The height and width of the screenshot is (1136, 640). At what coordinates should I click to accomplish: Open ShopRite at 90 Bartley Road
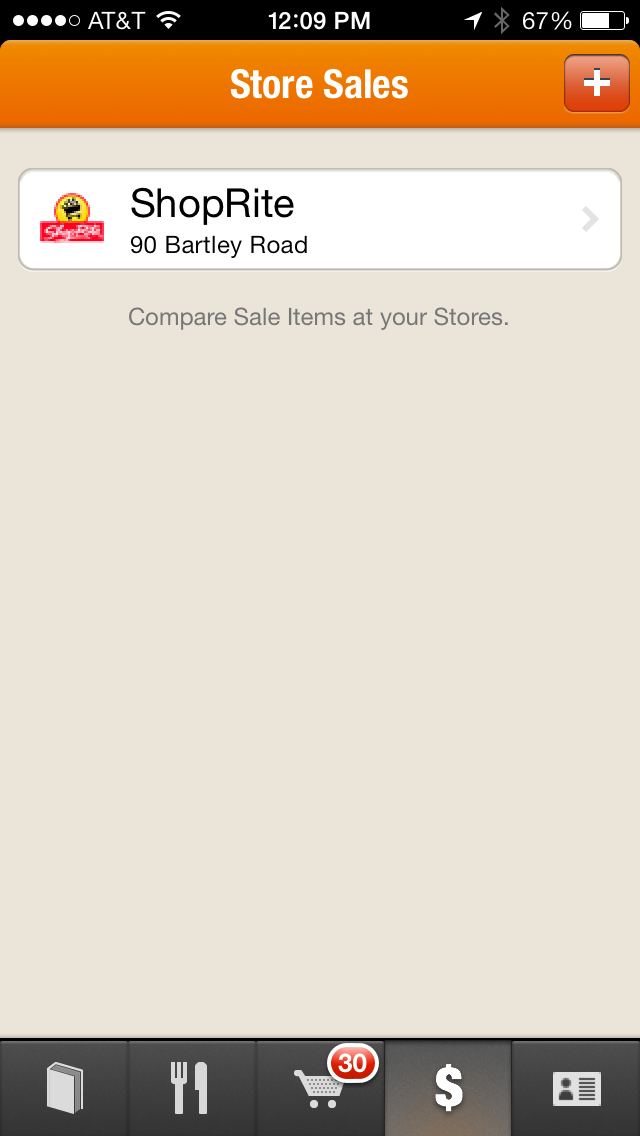(x=320, y=219)
